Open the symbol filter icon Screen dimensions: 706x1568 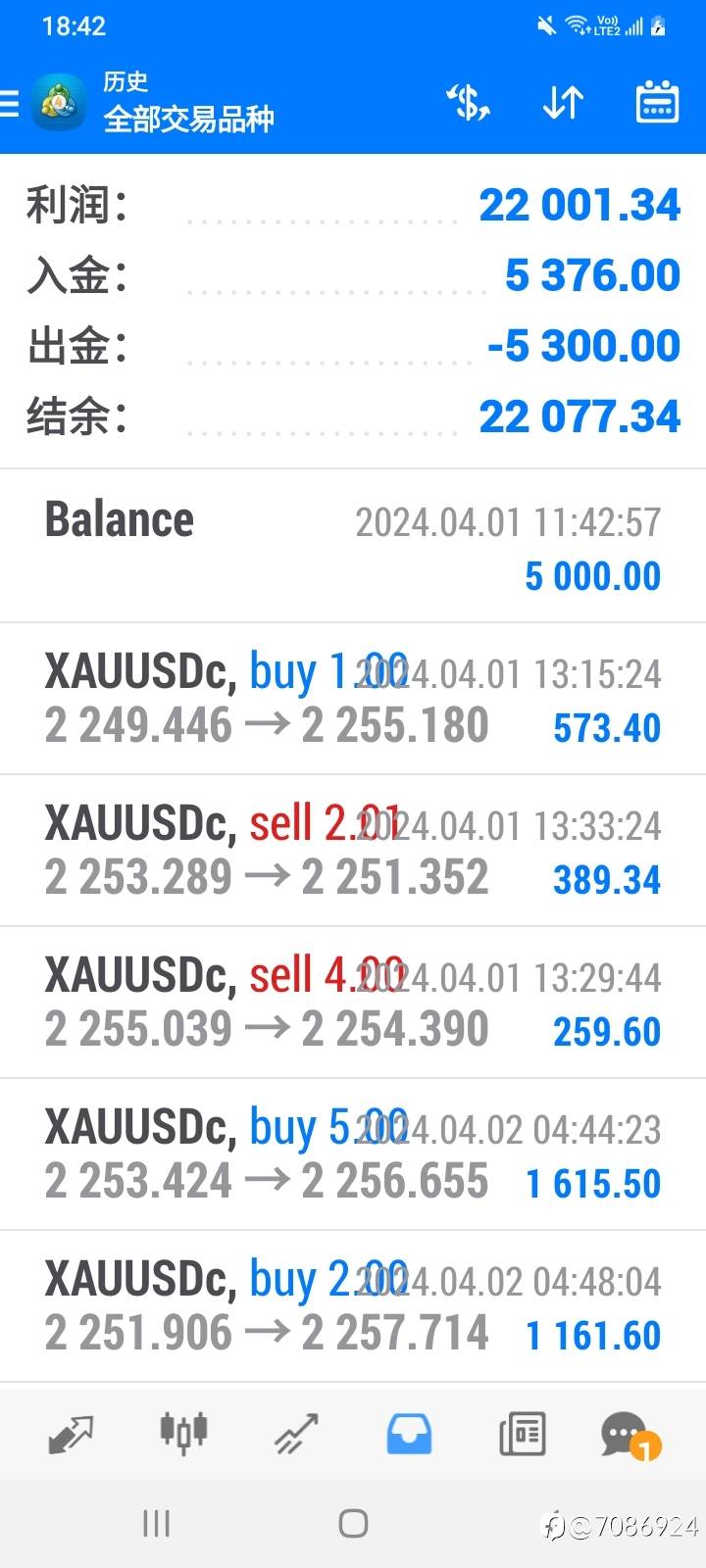[x=468, y=102]
